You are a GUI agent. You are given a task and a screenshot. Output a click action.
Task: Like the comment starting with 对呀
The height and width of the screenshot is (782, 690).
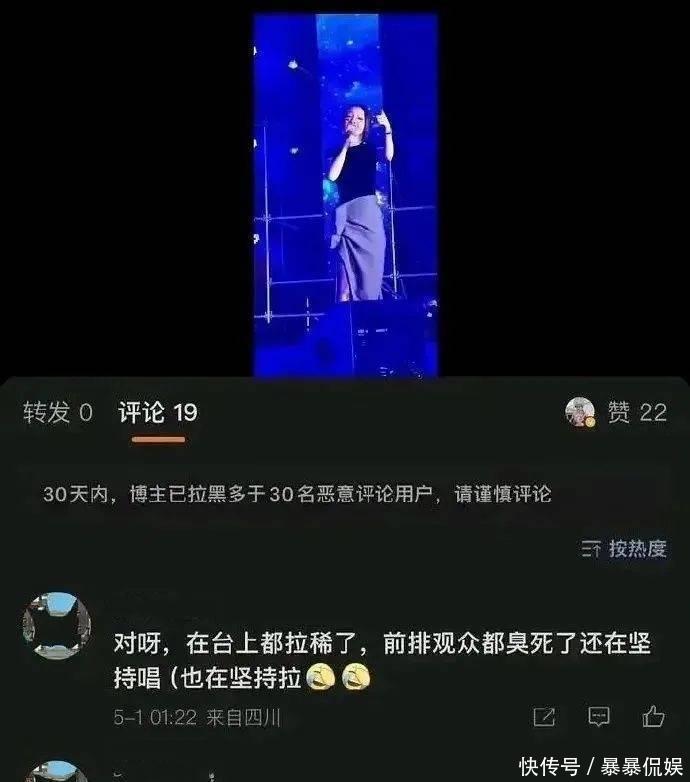(x=653, y=717)
